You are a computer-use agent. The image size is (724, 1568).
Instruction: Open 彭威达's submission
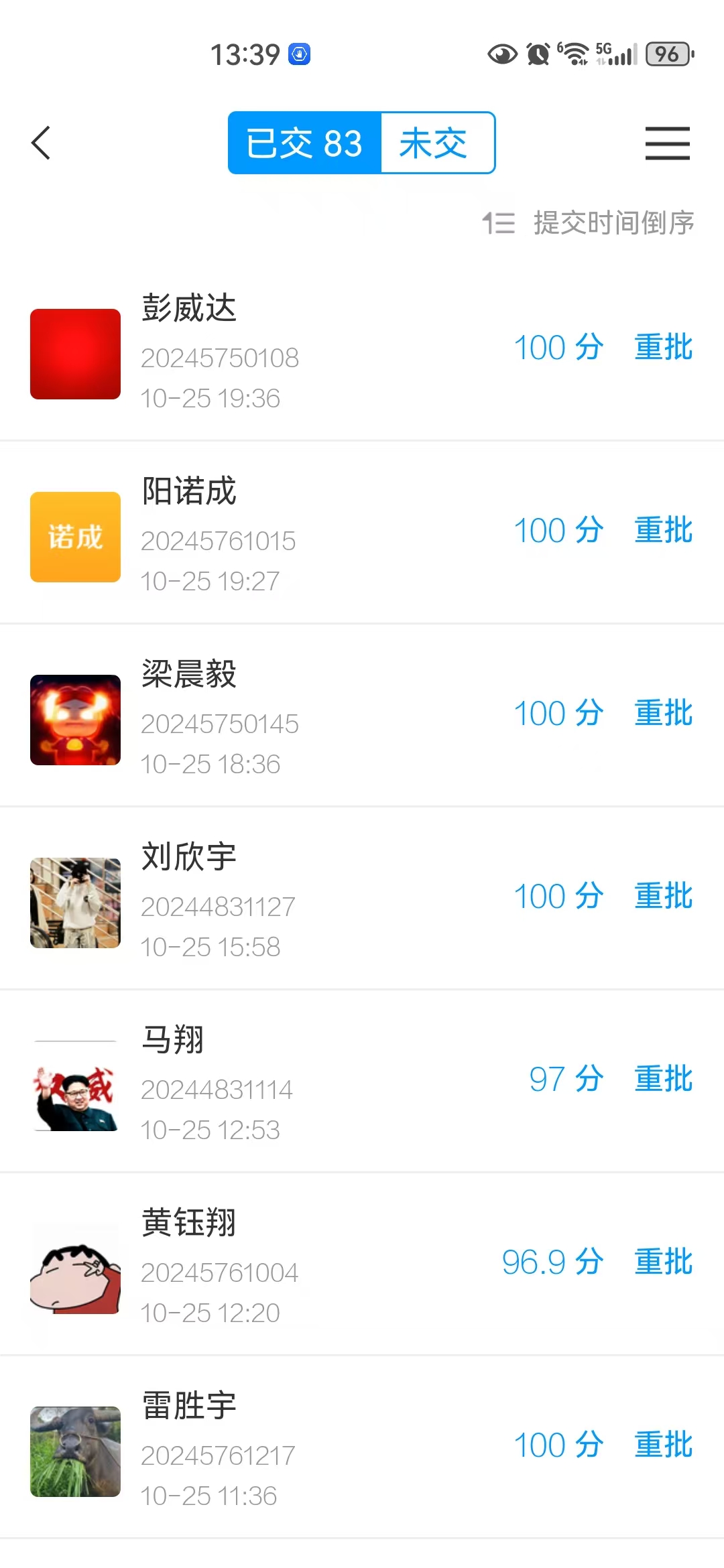(268, 352)
